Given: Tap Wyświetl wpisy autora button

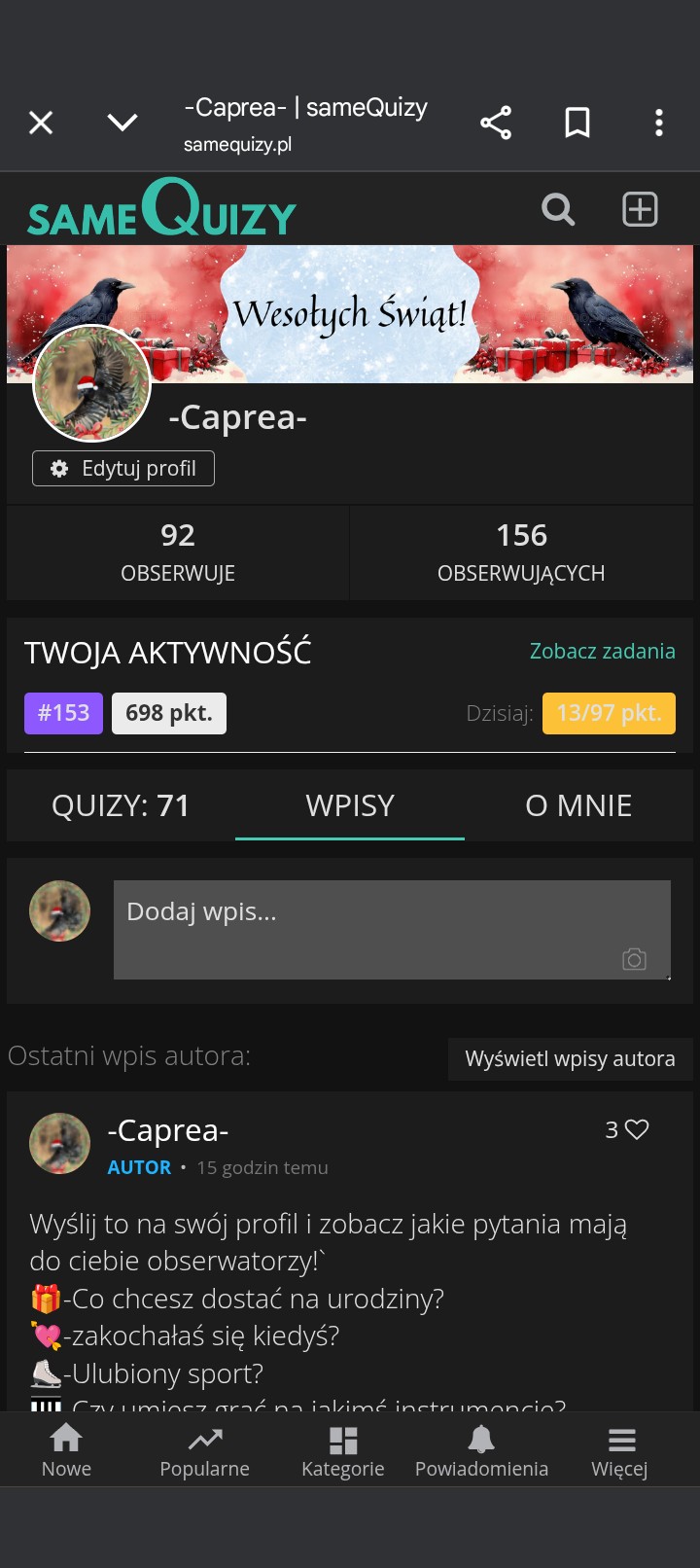Looking at the screenshot, I should [x=570, y=1058].
